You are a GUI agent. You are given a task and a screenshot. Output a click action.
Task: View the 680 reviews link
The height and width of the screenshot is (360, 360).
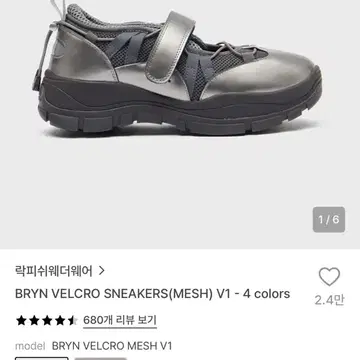click(120, 321)
